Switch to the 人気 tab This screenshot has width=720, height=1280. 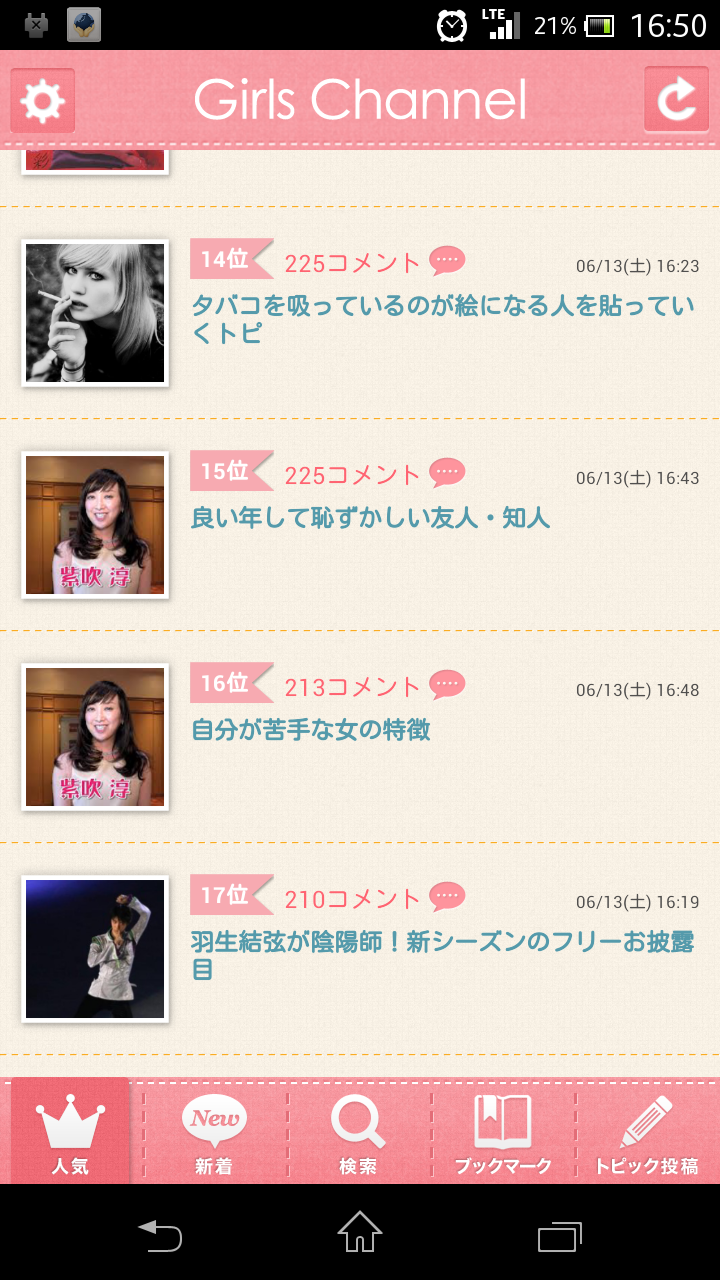click(x=71, y=1132)
